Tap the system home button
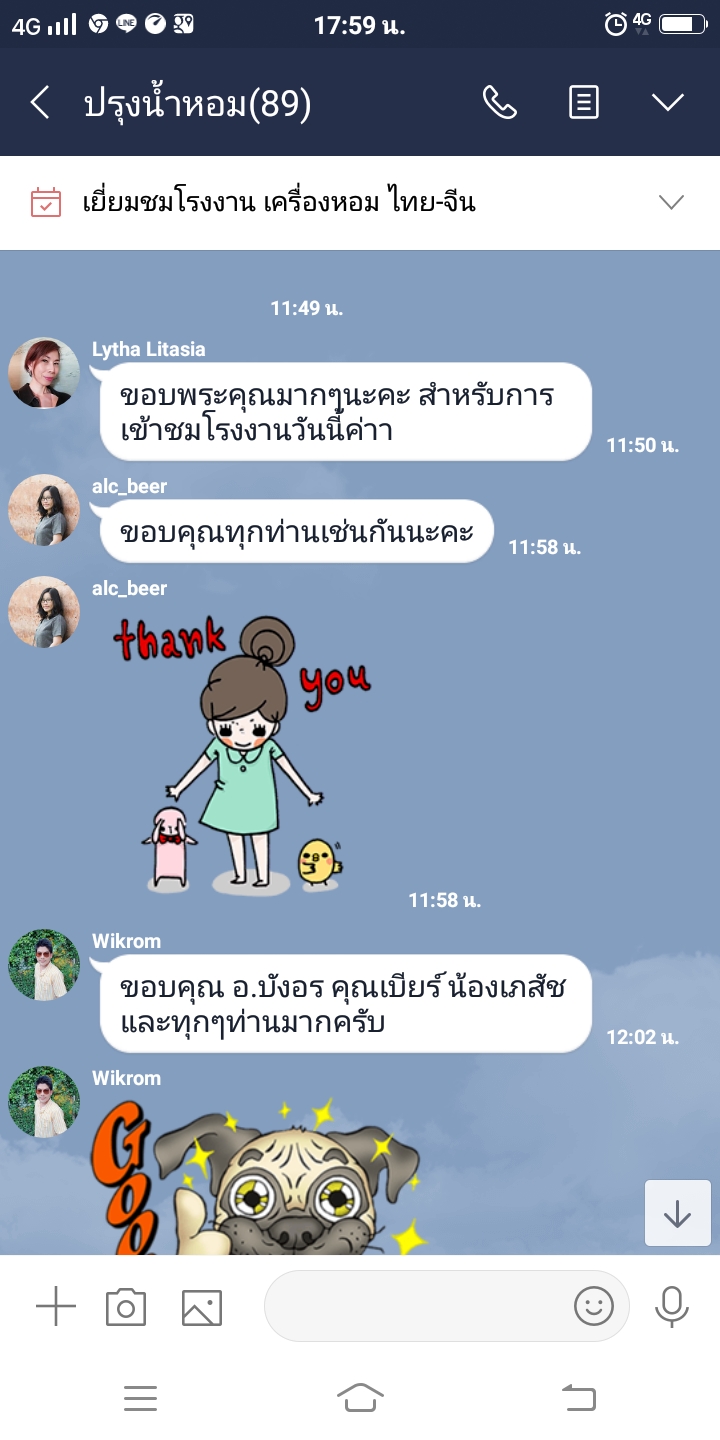This screenshot has height=1440, width=720. coord(360,1398)
